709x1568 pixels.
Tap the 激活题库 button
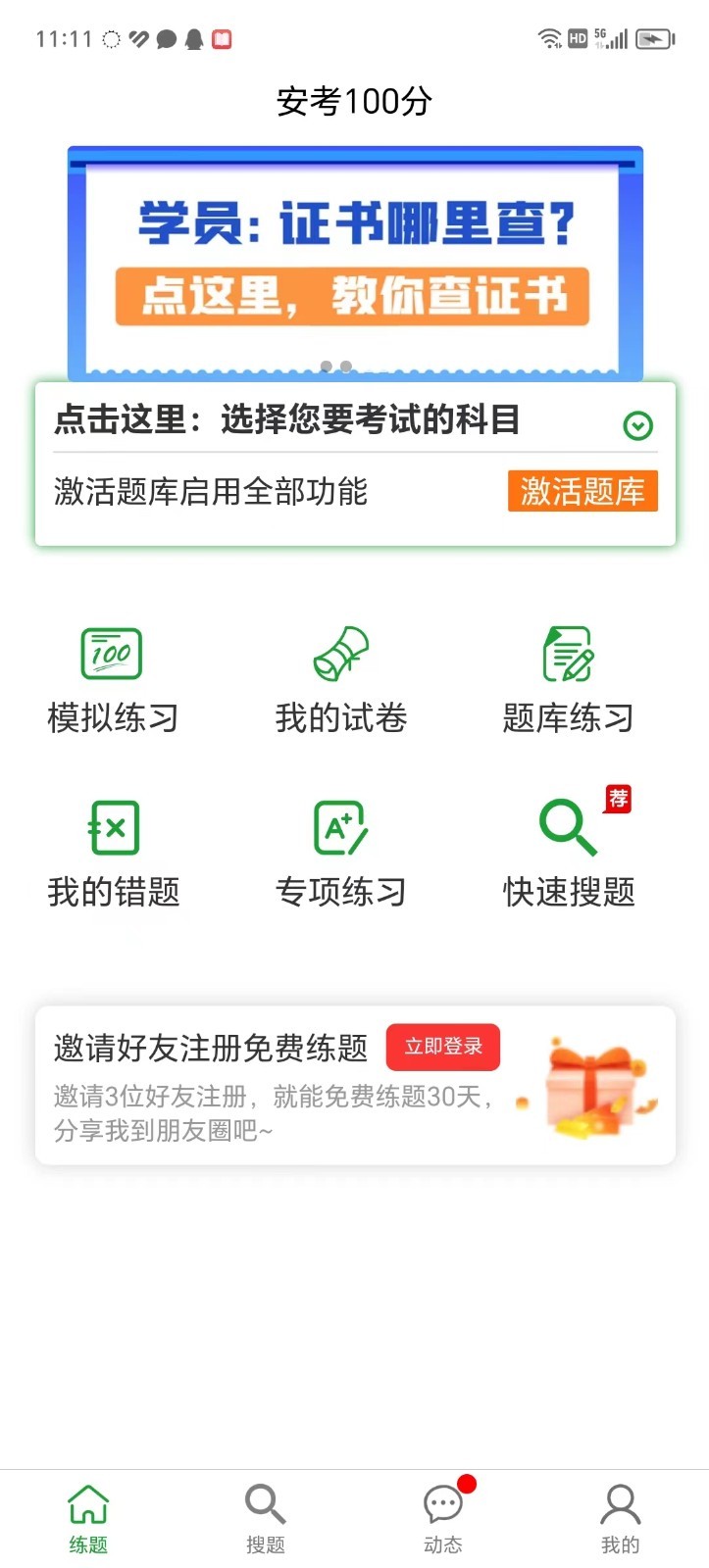(x=582, y=491)
